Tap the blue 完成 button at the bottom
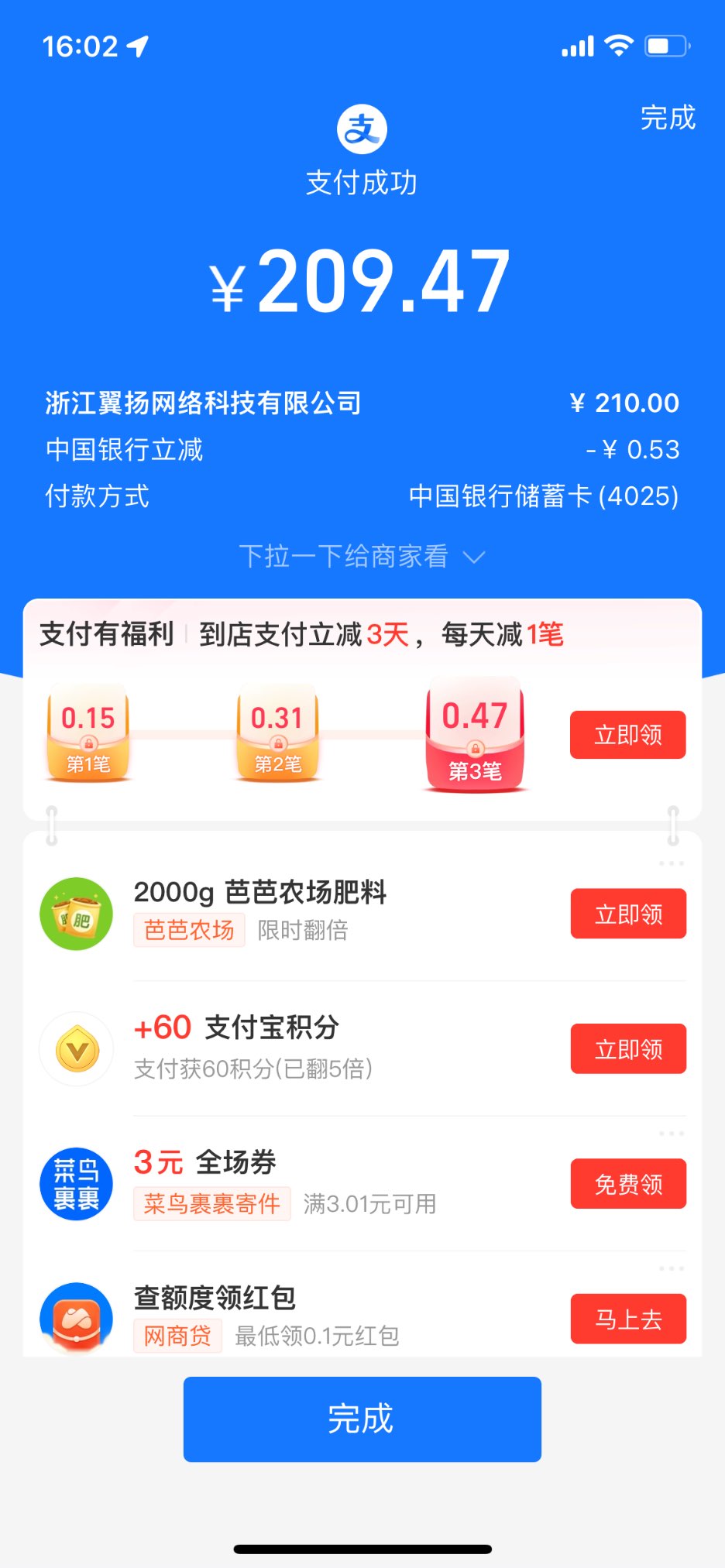This screenshot has width=725, height=1568. (362, 1419)
